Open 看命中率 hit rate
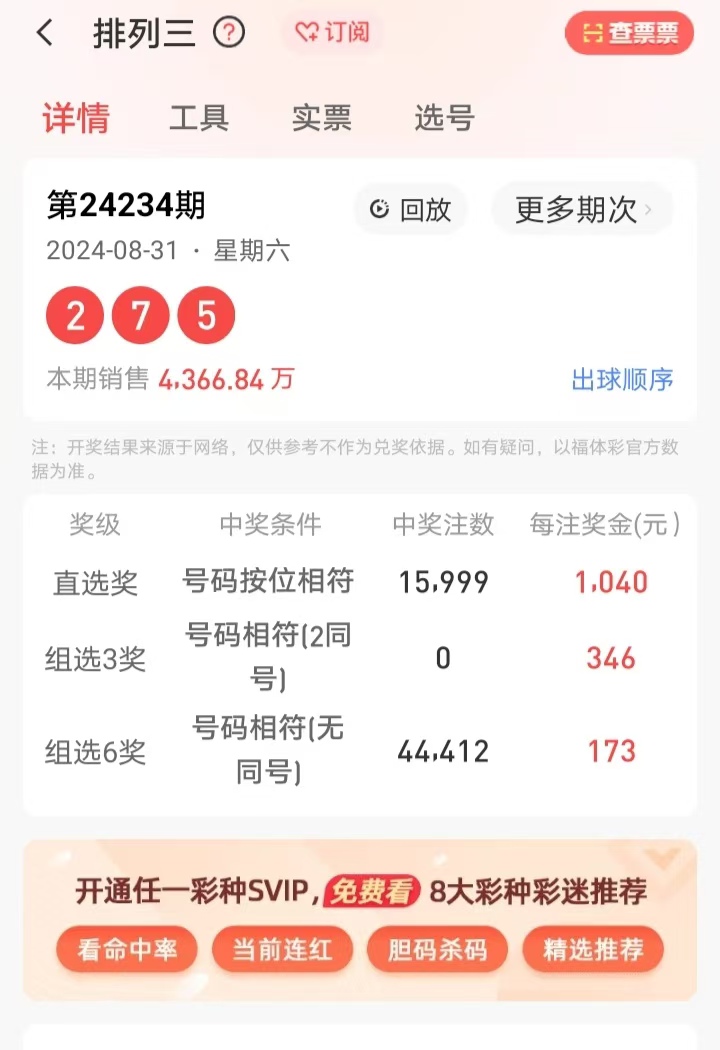The image size is (720, 1050). point(127,949)
